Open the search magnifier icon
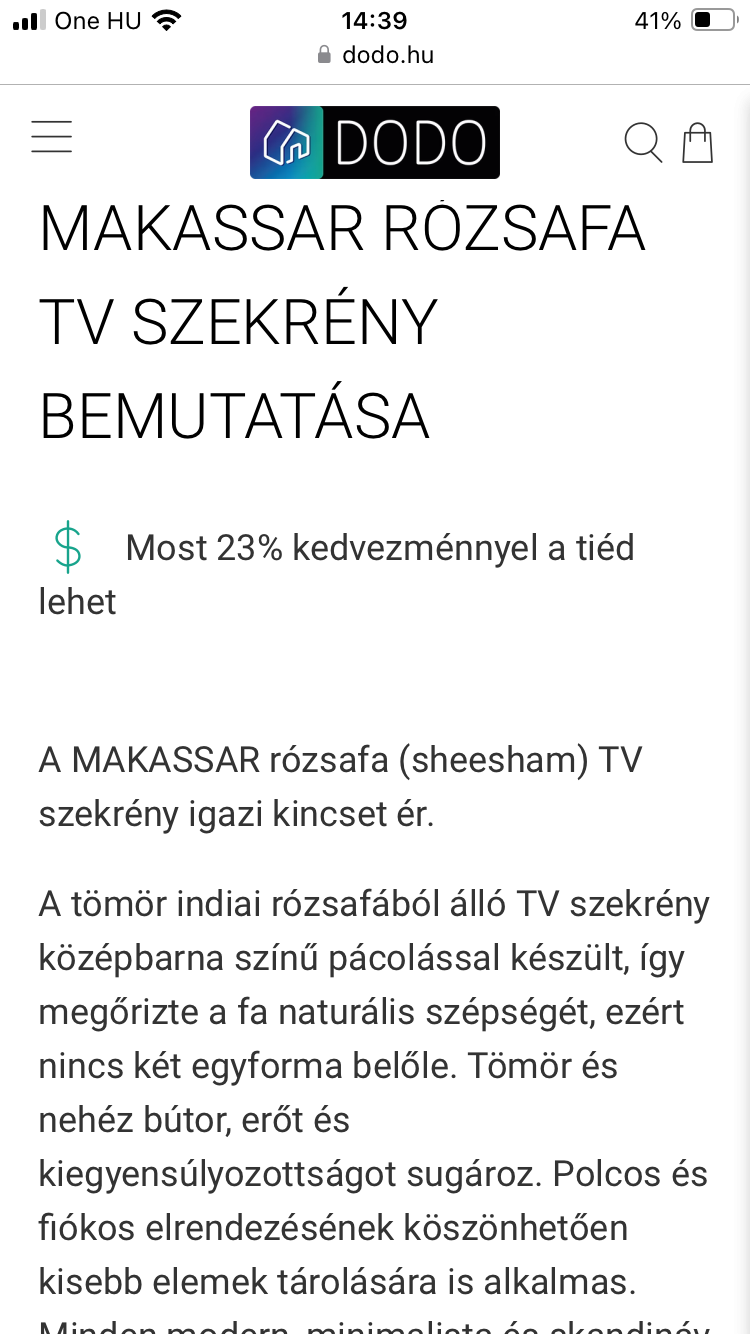 point(643,142)
